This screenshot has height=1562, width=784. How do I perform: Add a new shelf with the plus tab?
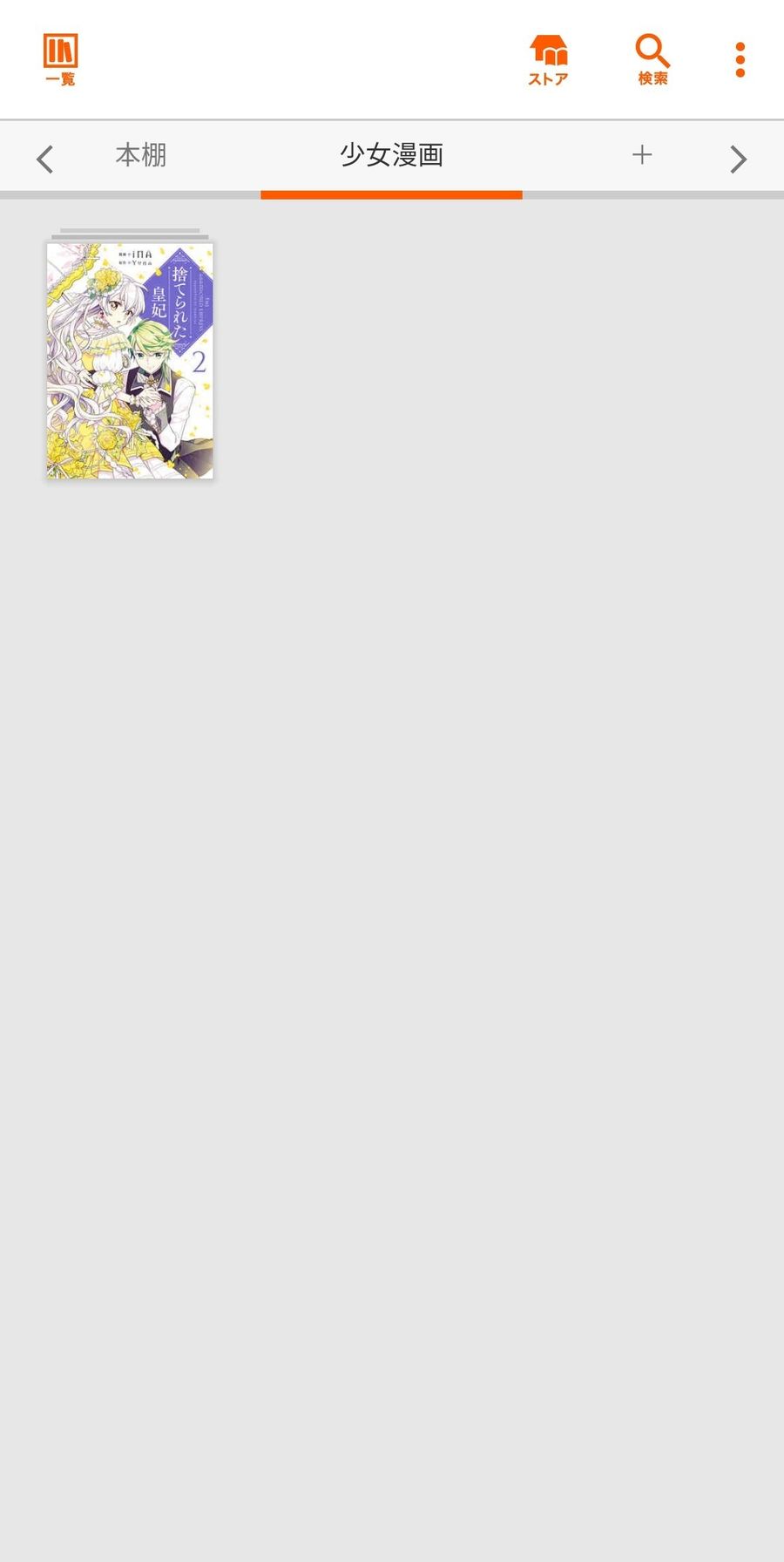[642, 155]
